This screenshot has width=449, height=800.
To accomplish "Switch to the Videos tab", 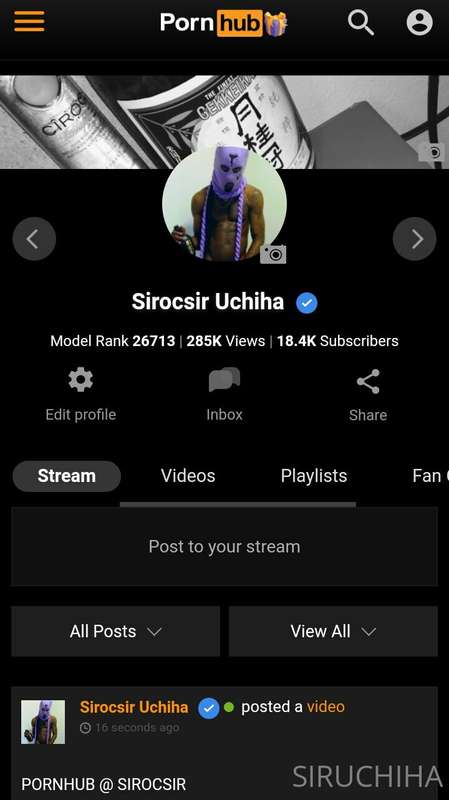I will point(188,476).
